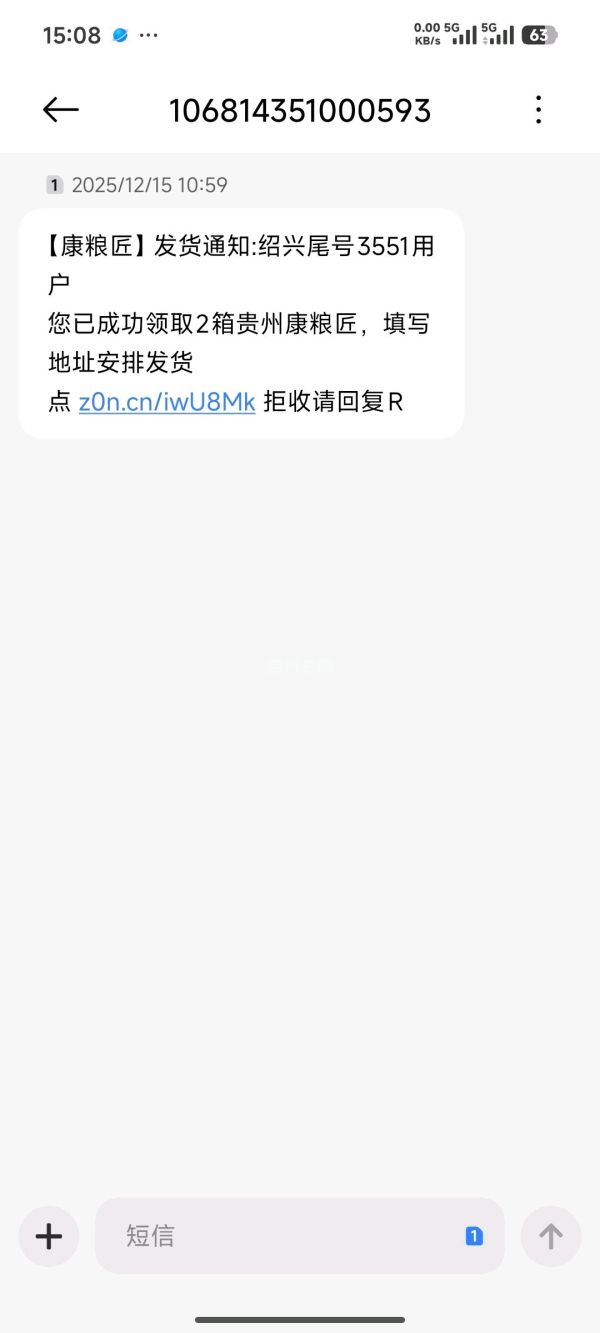Go back using the top-left arrow
600x1333 pixels.
click(x=61, y=110)
